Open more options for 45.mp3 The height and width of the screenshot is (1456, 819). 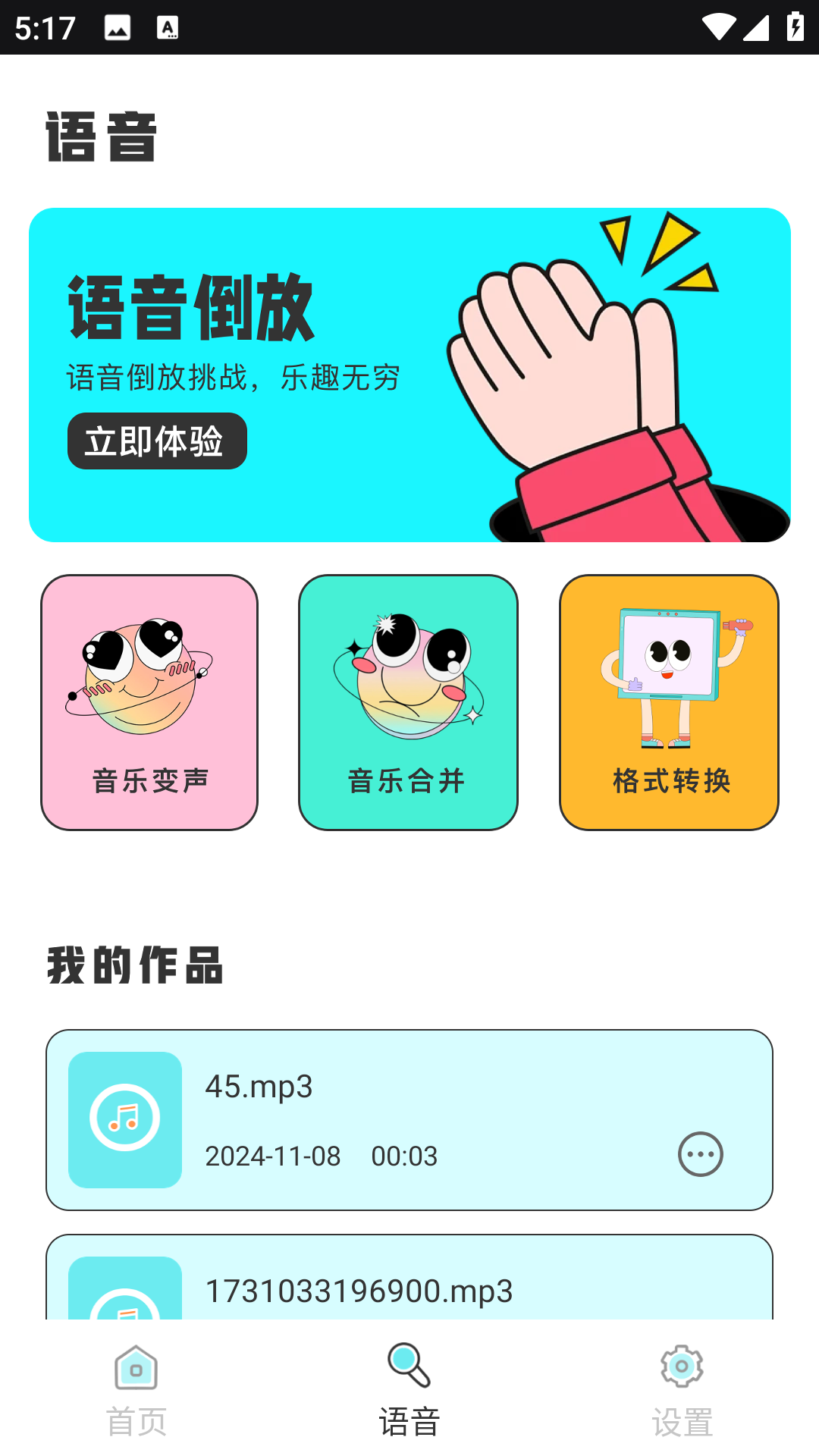[x=700, y=1154]
